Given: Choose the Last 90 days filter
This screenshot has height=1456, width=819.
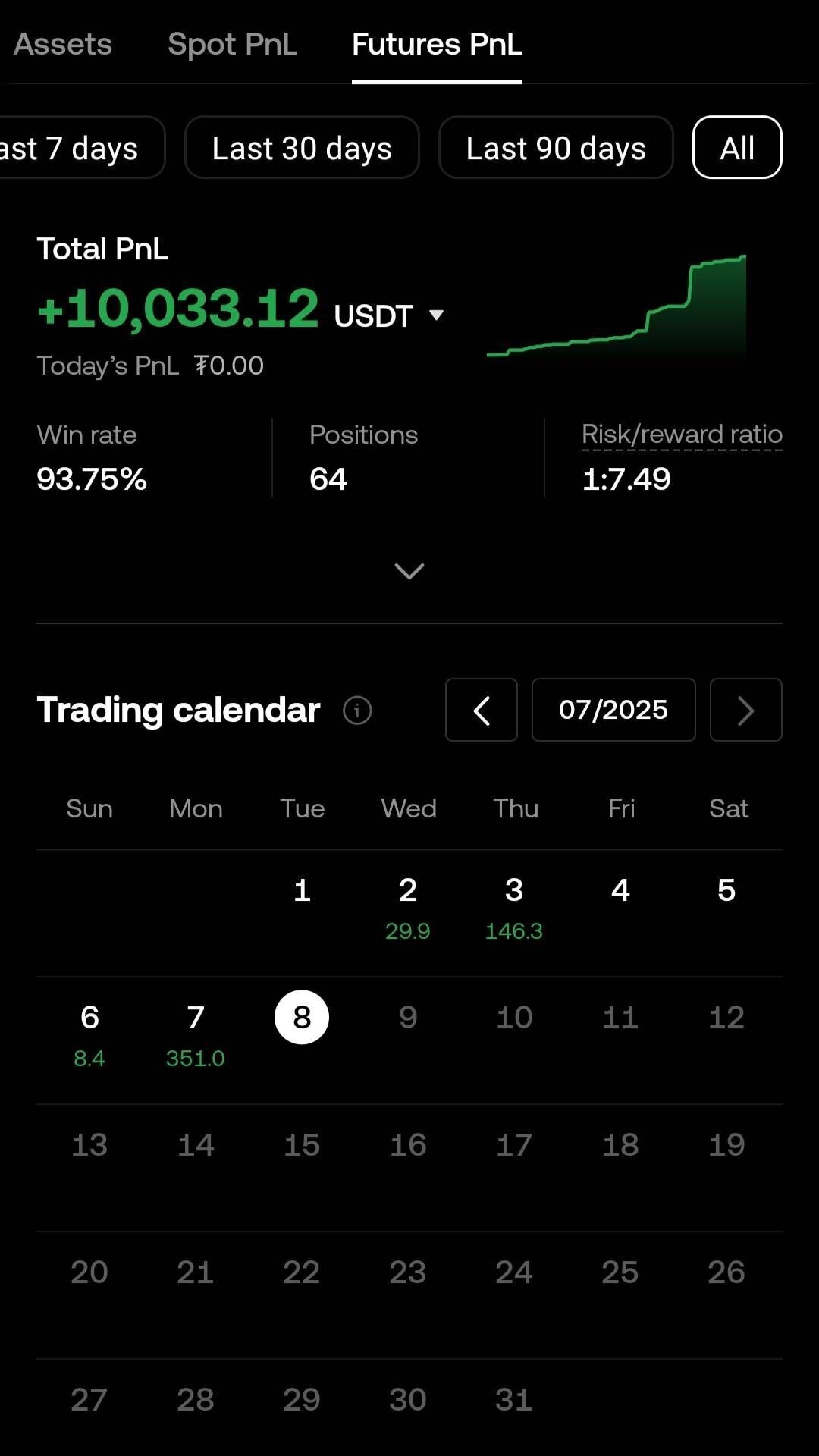Looking at the screenshot, I should [556, 148].
